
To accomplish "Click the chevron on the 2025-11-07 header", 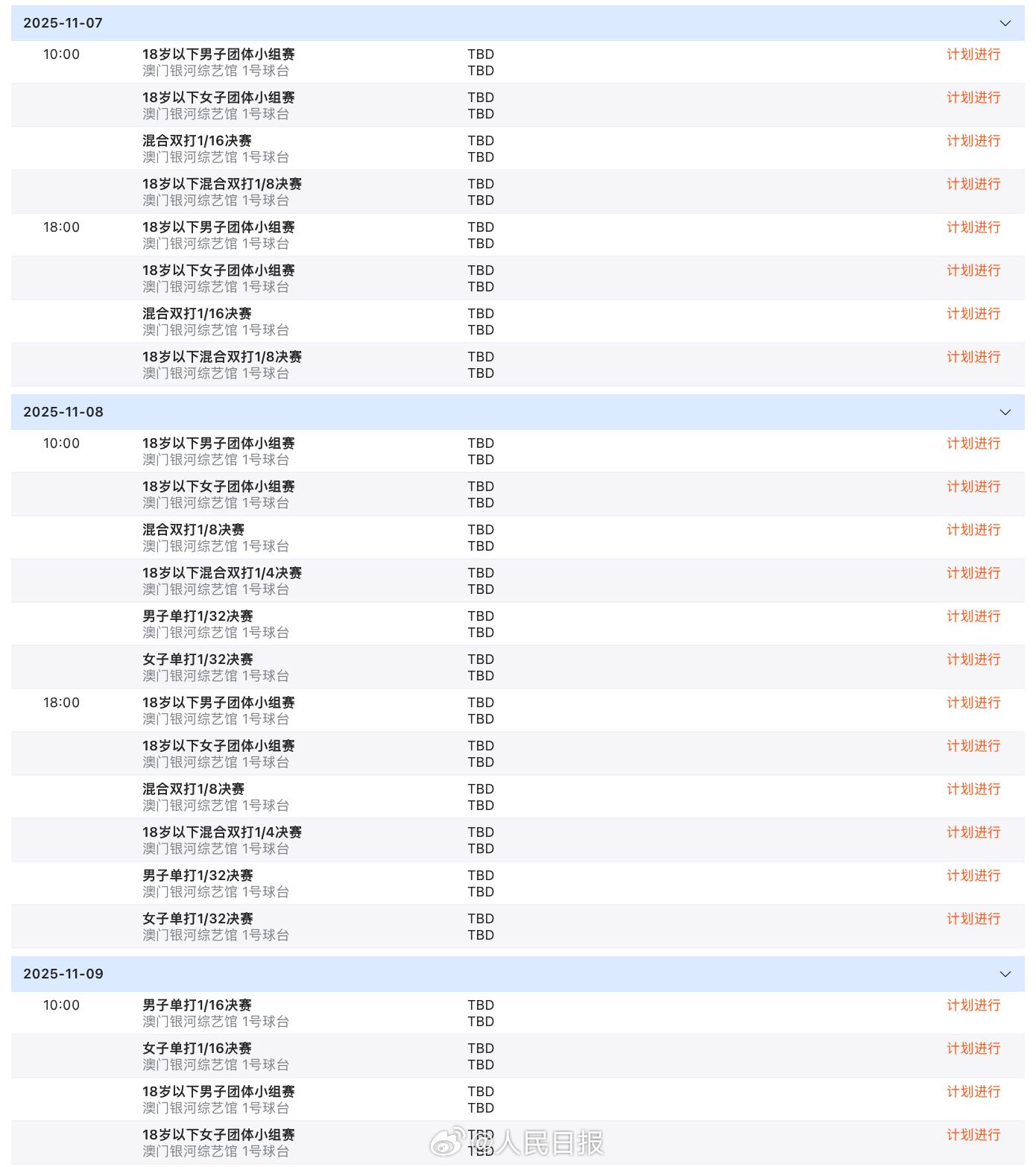I will (1005, 23).
